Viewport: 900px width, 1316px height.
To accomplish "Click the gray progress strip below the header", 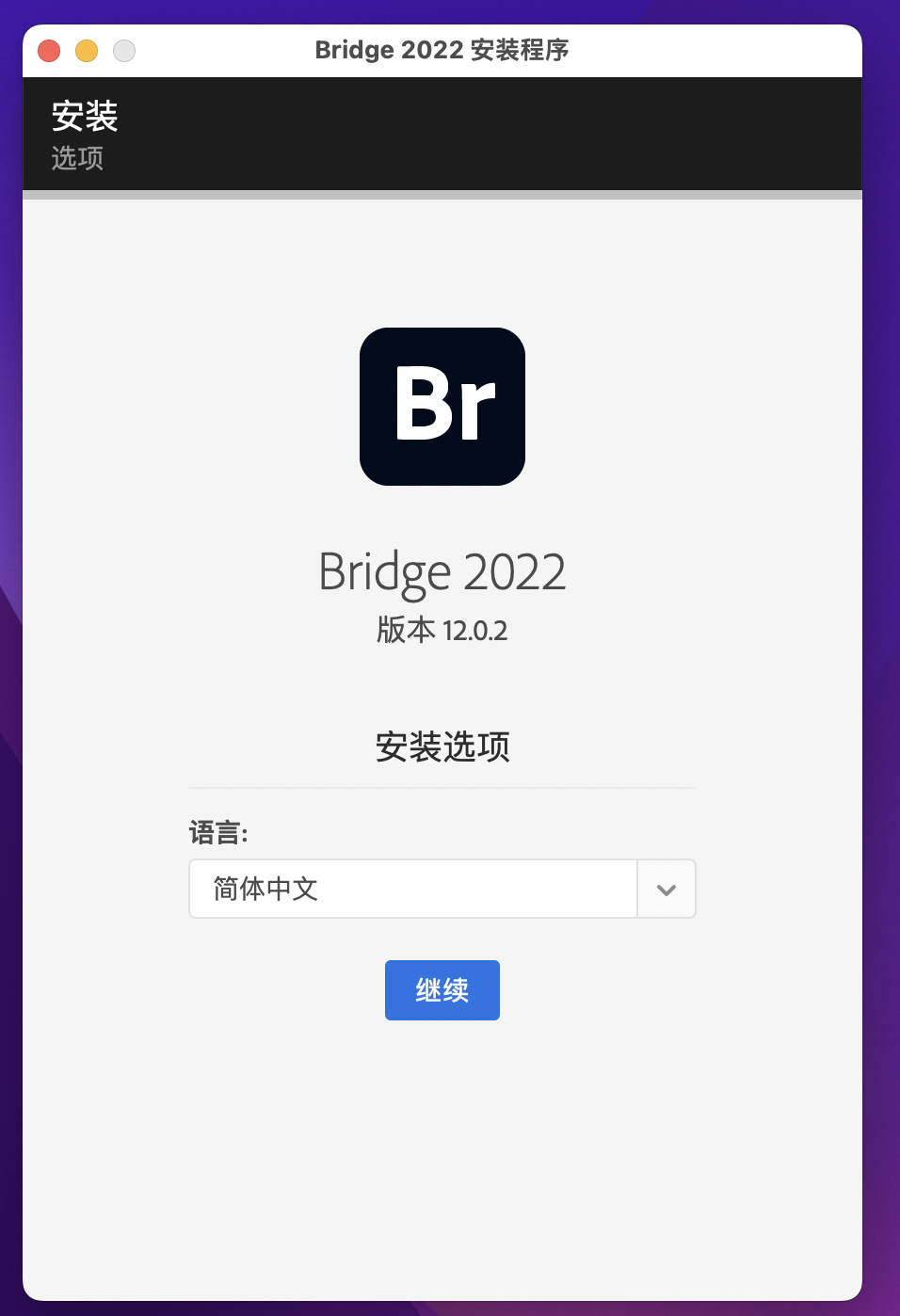I will pos(442,195).
